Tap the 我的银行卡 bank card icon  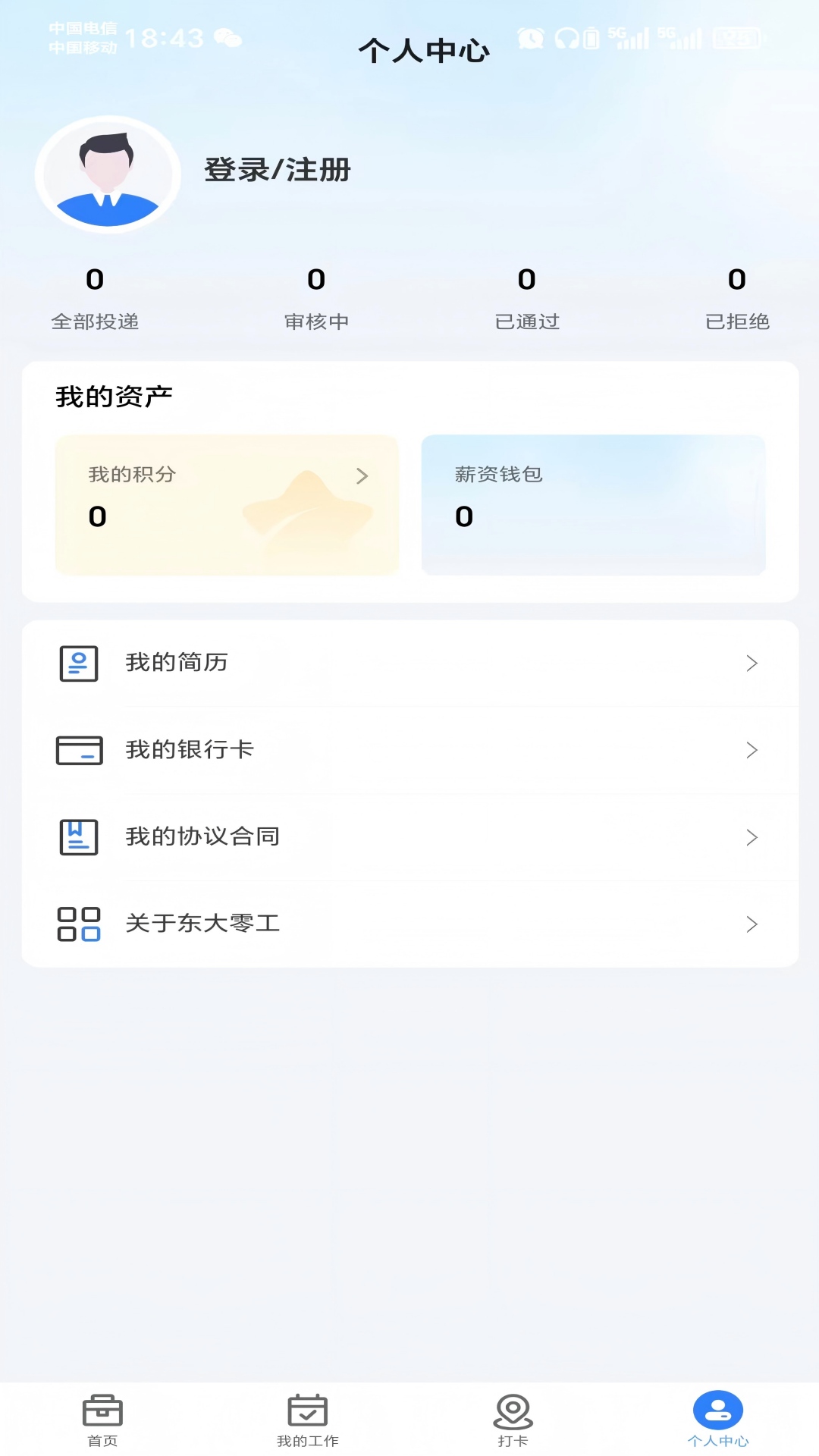(77, 750)
